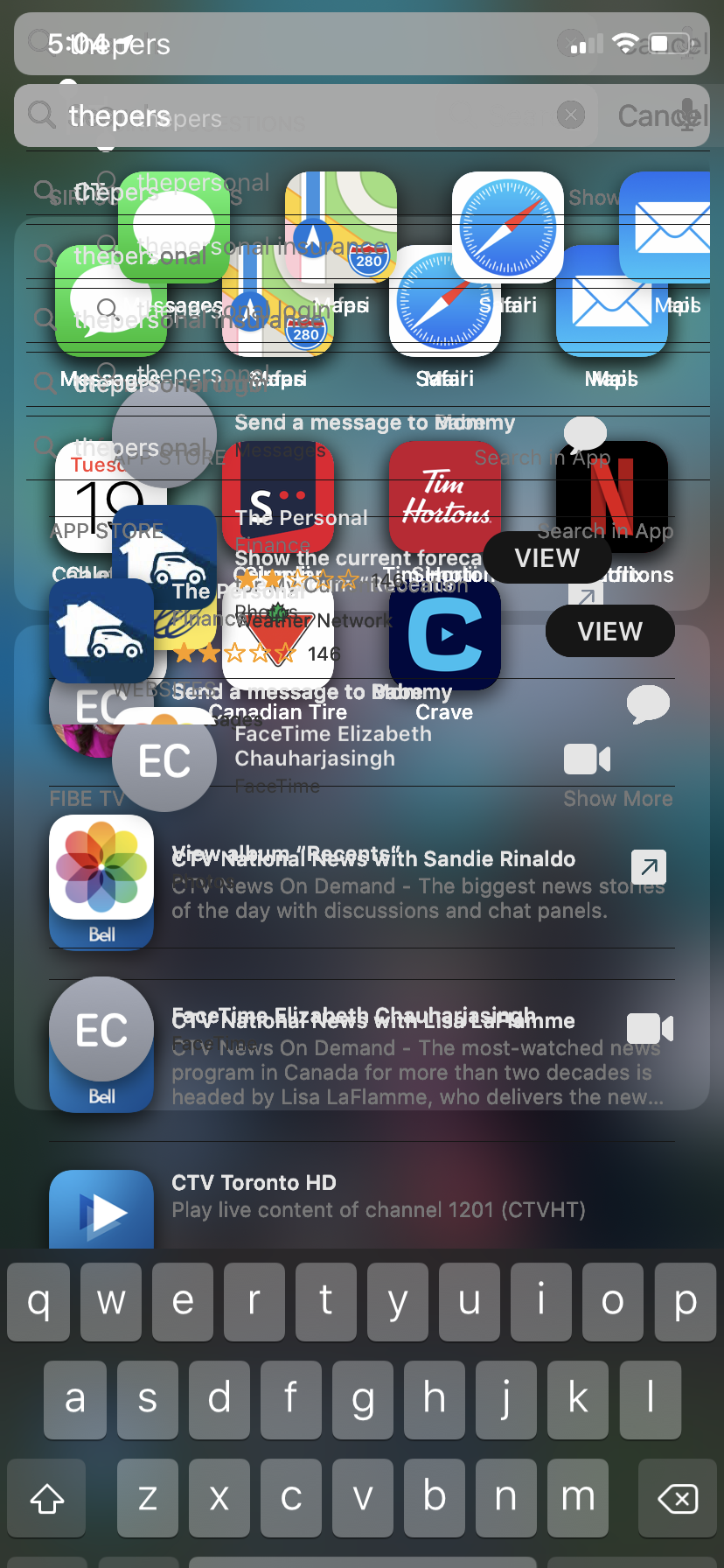724x1568 pixels.
Task: Cancel the search
Action: coord(661,115)
